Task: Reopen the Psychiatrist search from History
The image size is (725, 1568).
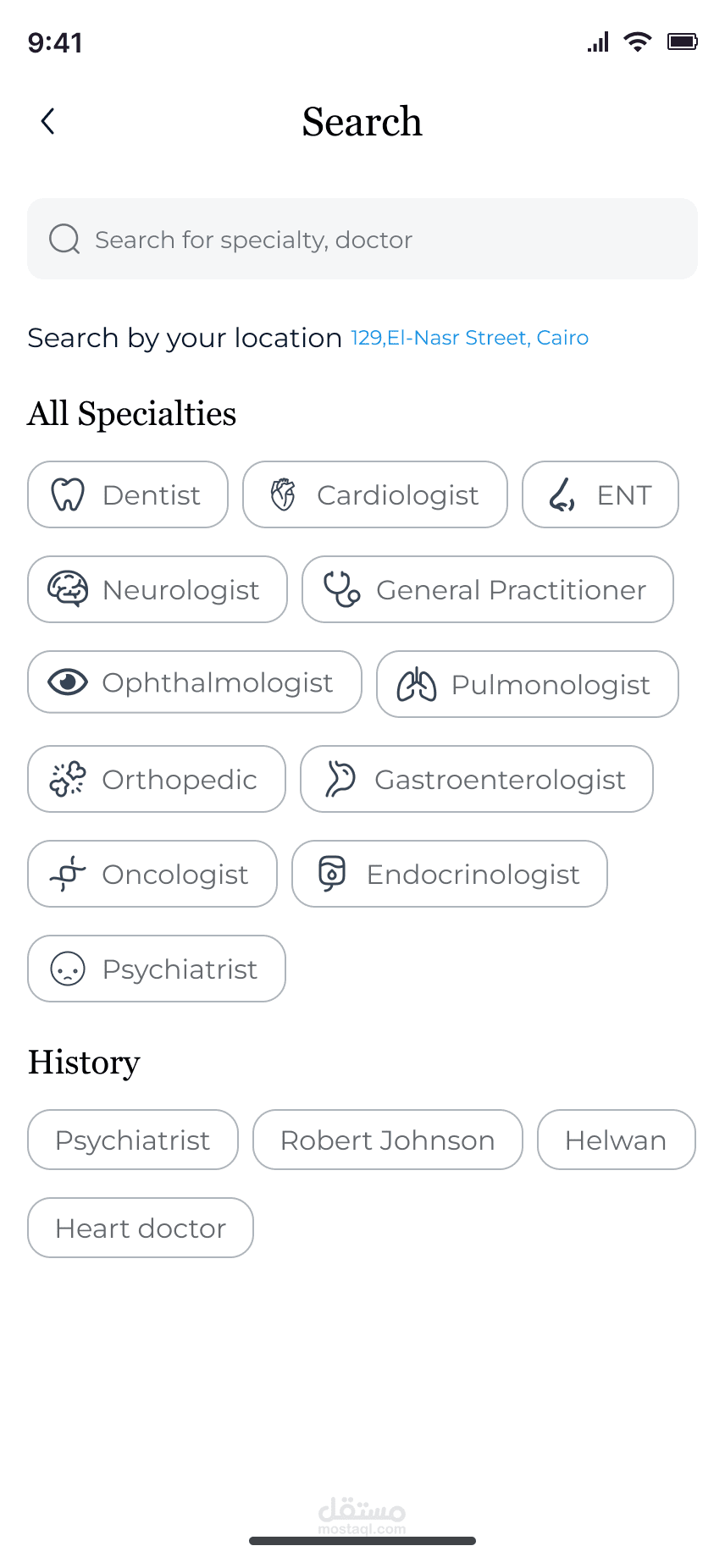Action: click(133, 1140)
